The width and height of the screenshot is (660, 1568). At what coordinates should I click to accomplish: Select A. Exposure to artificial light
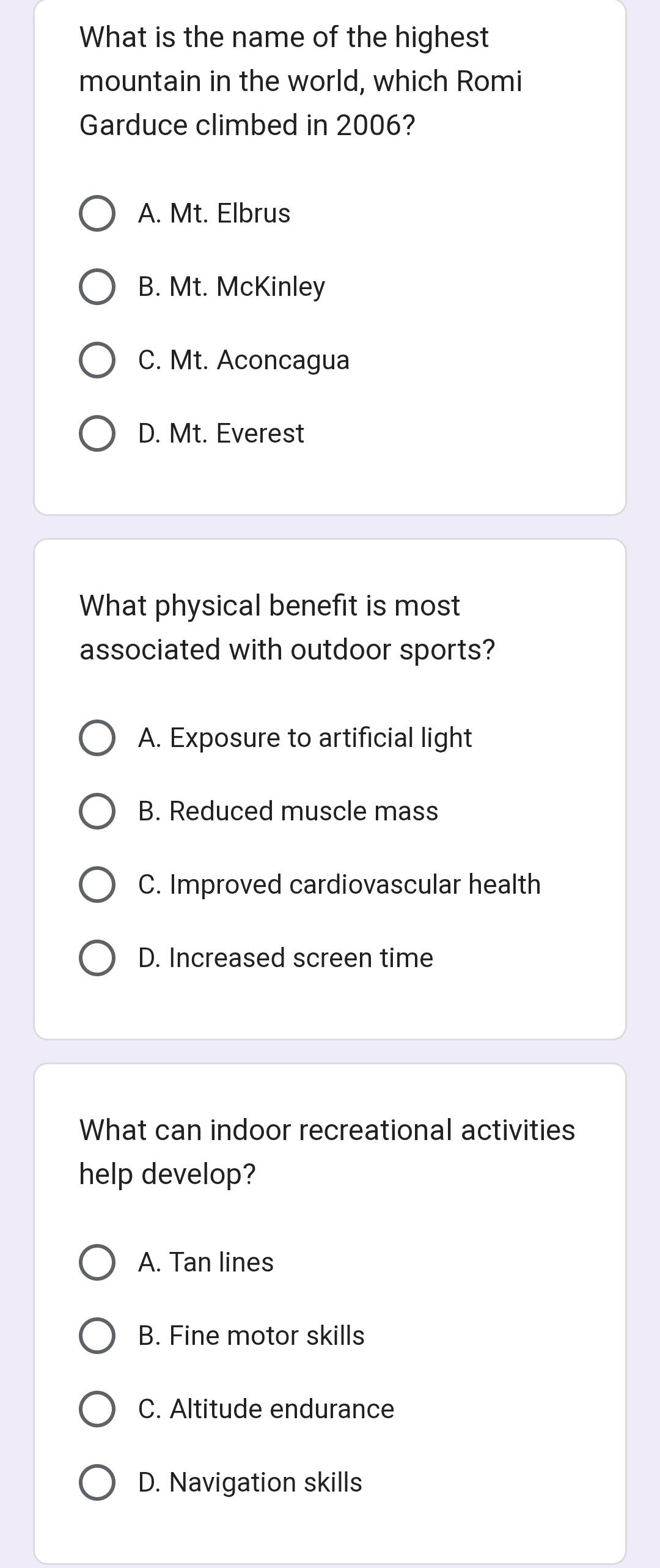point(97,738)
